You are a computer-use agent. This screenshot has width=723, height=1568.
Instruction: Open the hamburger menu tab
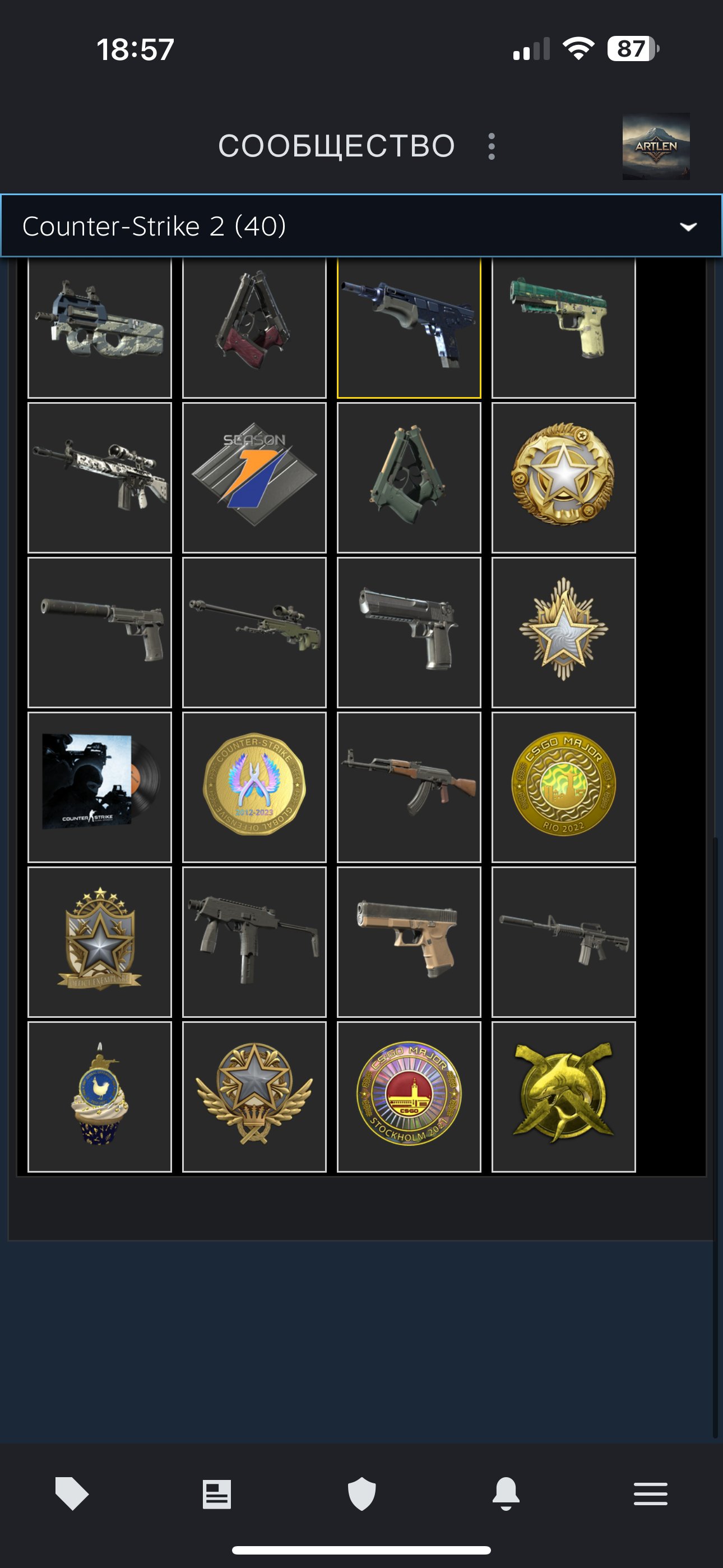[x=650, y=1494]
